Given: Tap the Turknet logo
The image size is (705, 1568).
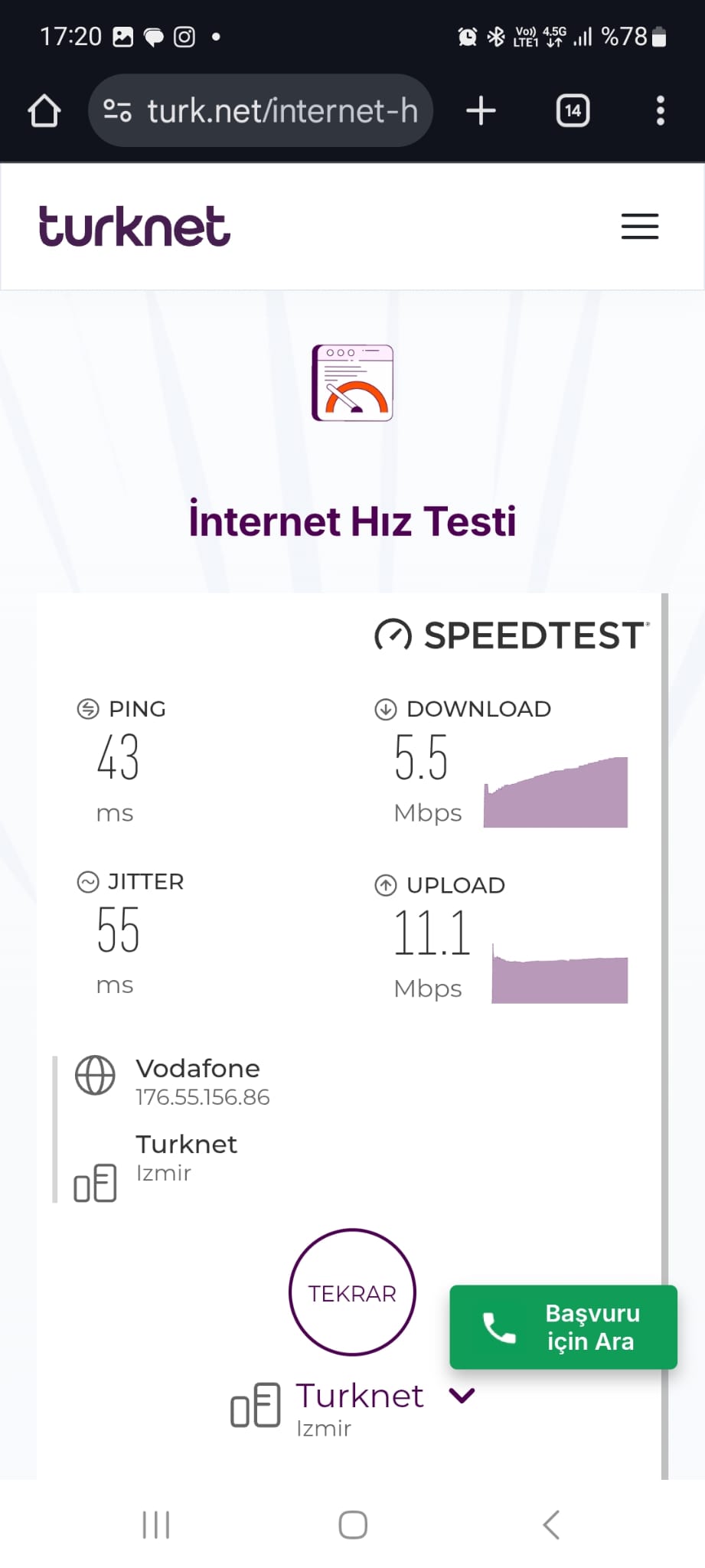Looking at the screenshot, I should pos(134,227).
